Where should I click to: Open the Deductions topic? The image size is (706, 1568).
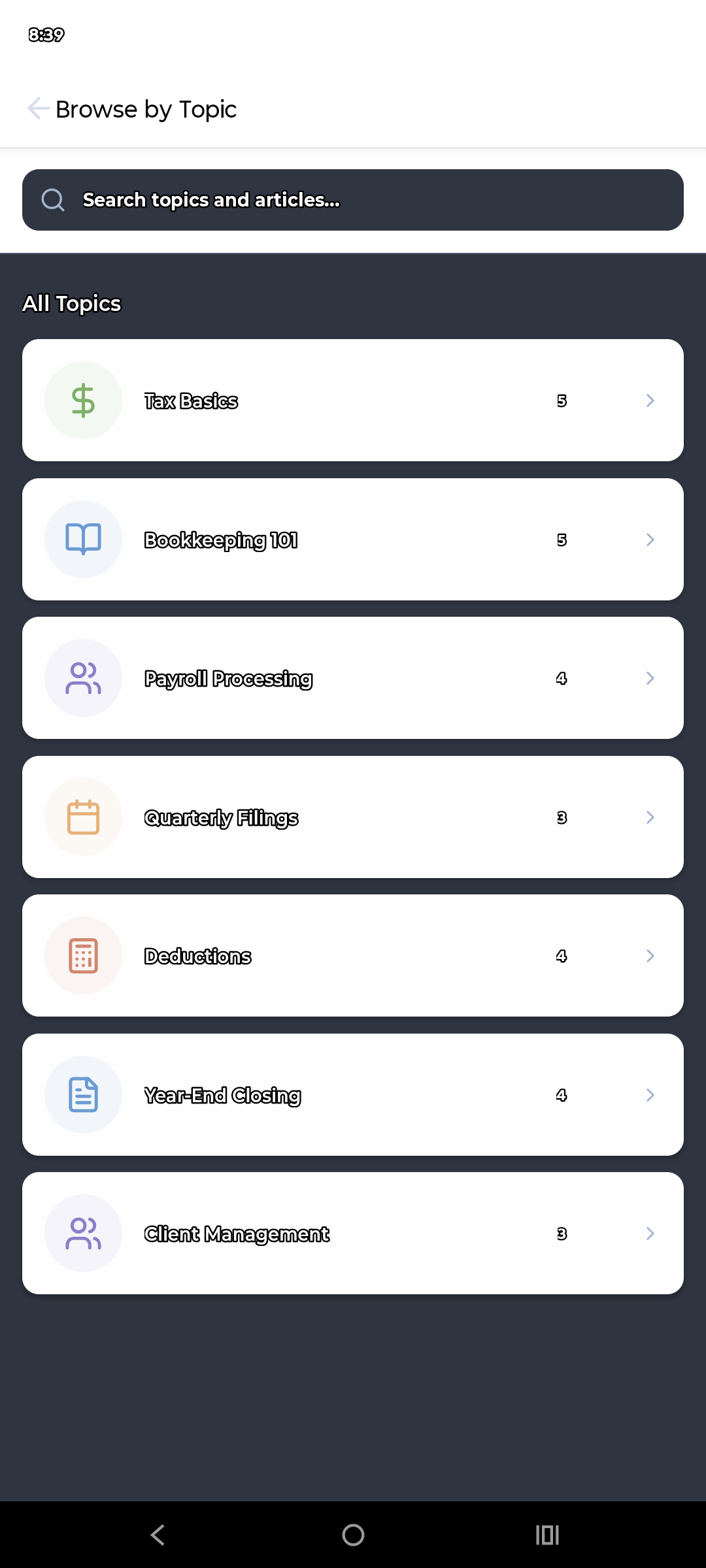[x=353, y=956]
